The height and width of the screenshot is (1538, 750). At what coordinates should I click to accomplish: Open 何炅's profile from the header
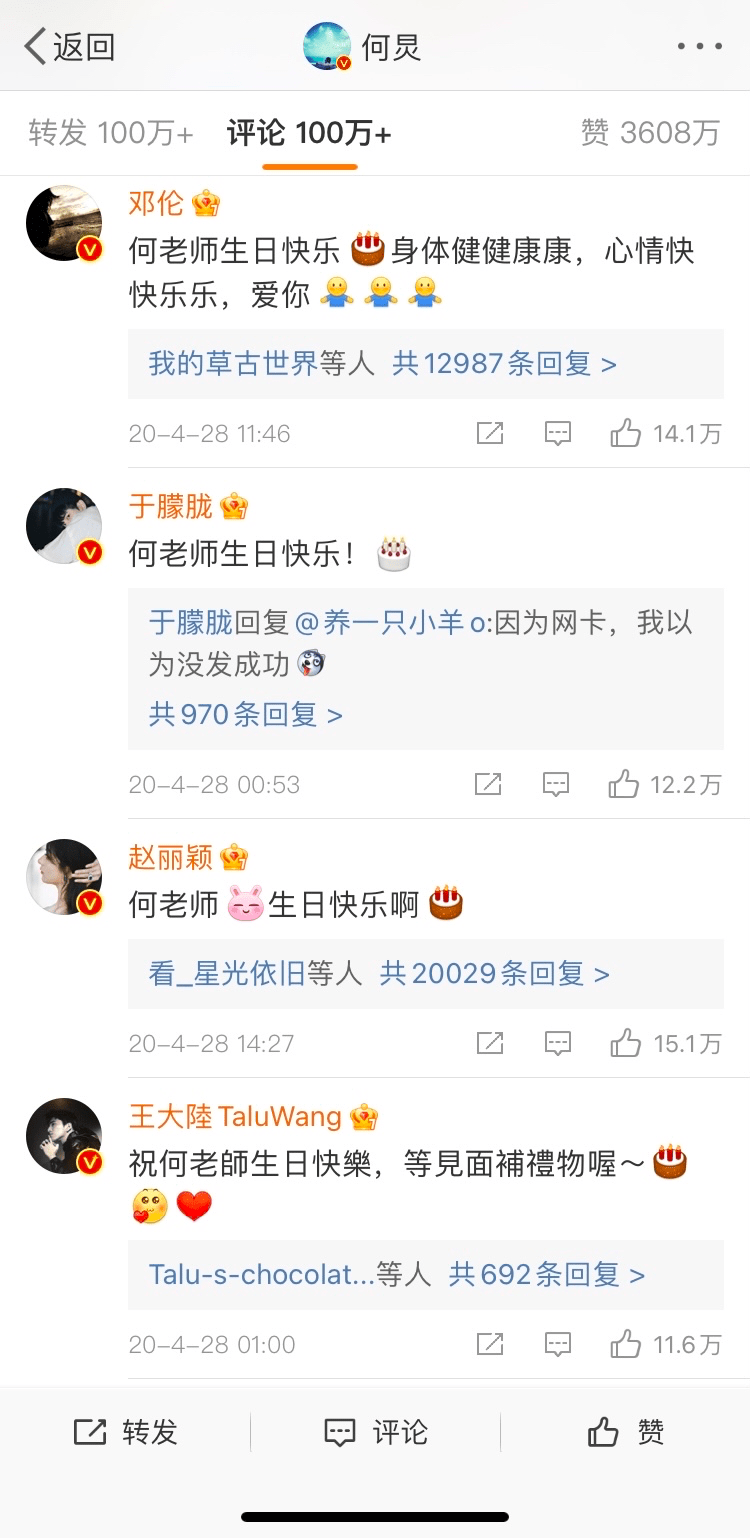pyautogui.click(x=363, y=47)
